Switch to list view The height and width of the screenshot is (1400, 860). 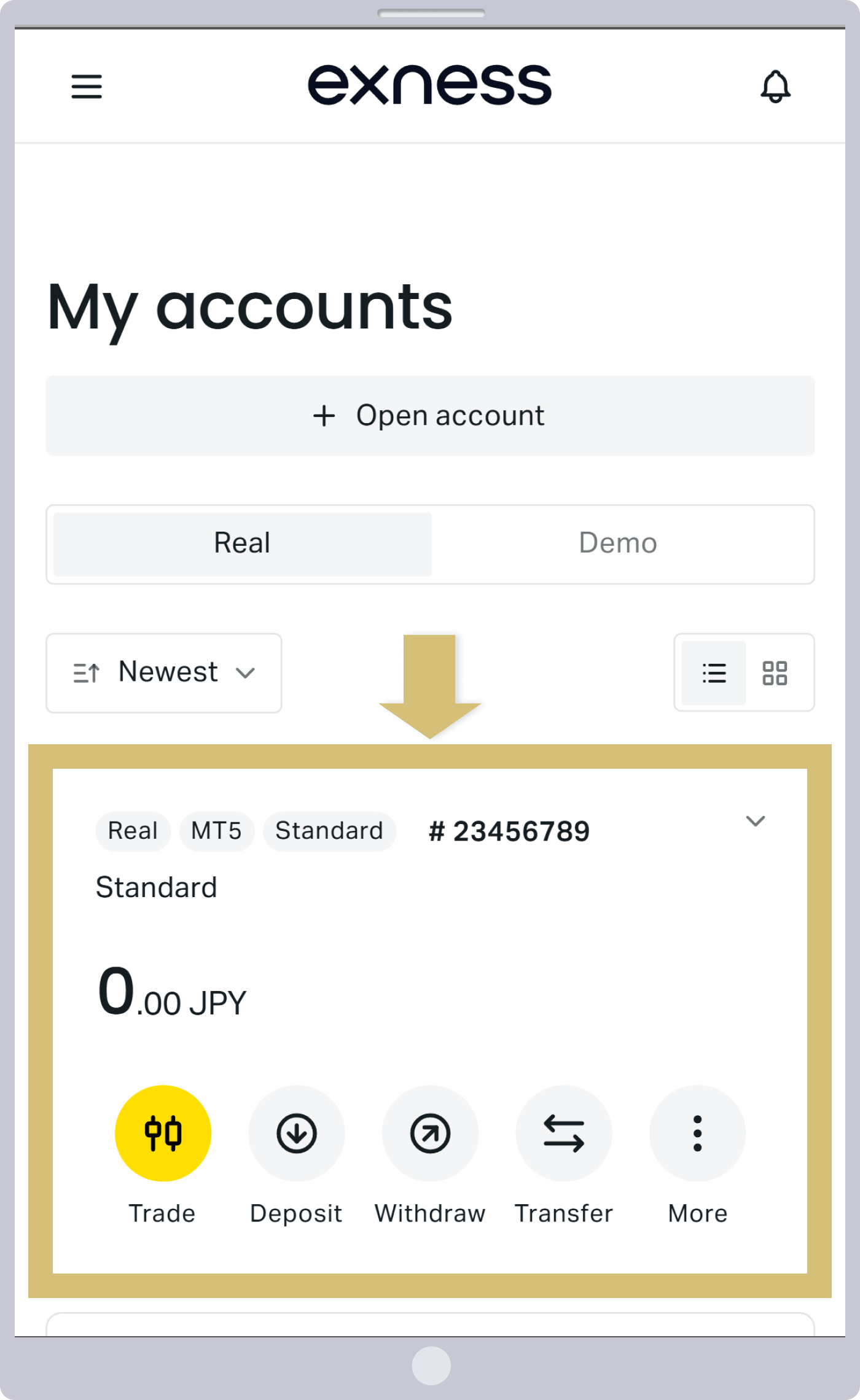tap(714, 673)
